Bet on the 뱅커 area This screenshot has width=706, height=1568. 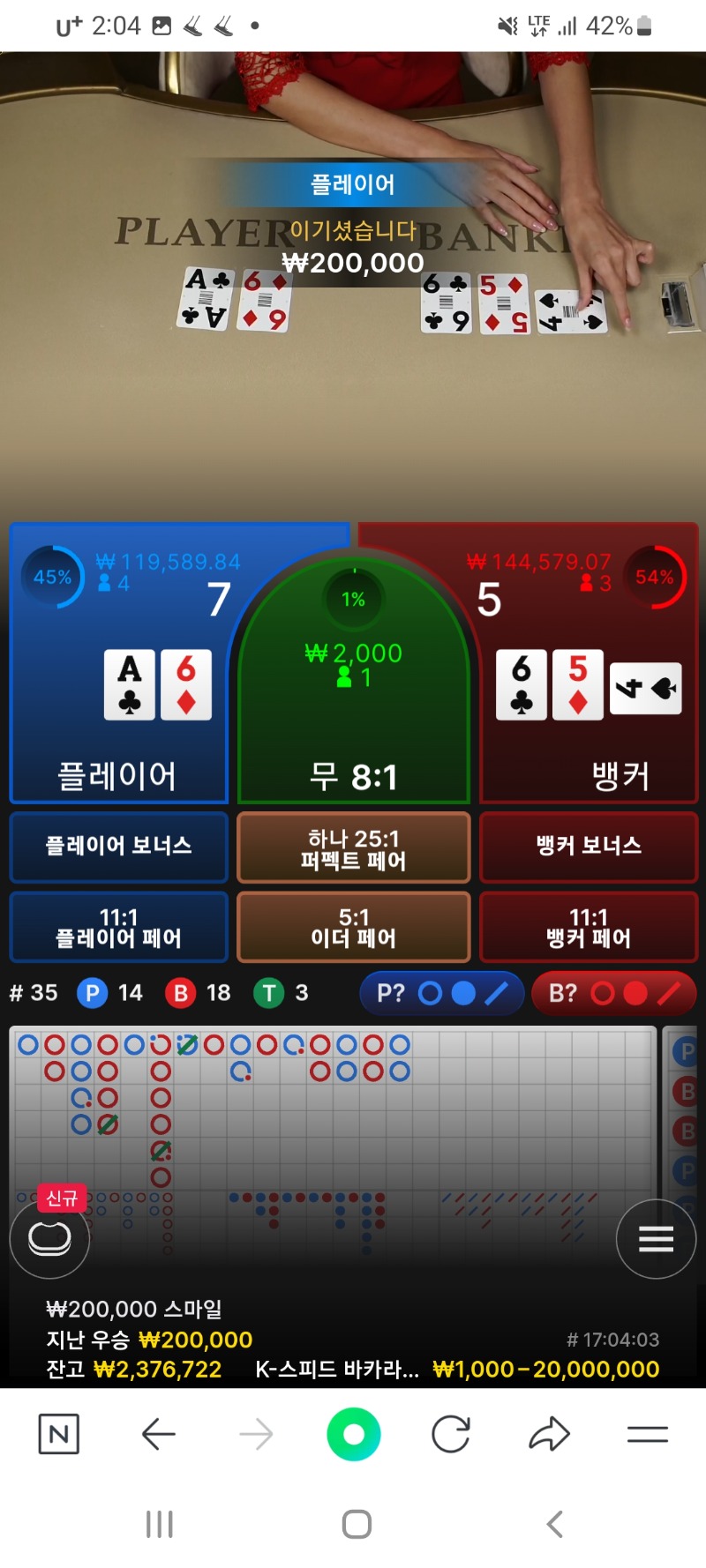(589, 663)
